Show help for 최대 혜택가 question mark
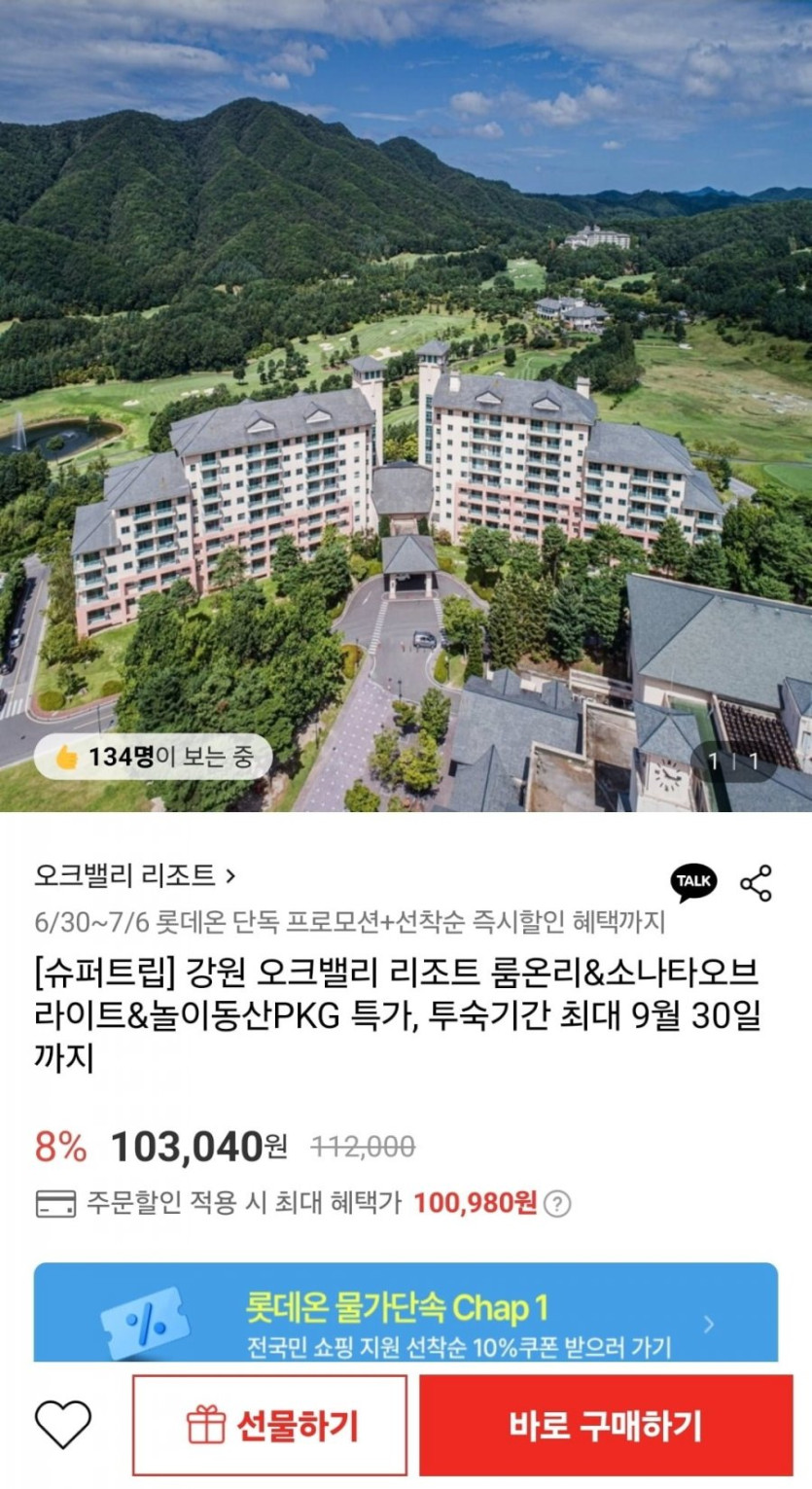Screen dimensions: 812x1489 click(557, 1204)
